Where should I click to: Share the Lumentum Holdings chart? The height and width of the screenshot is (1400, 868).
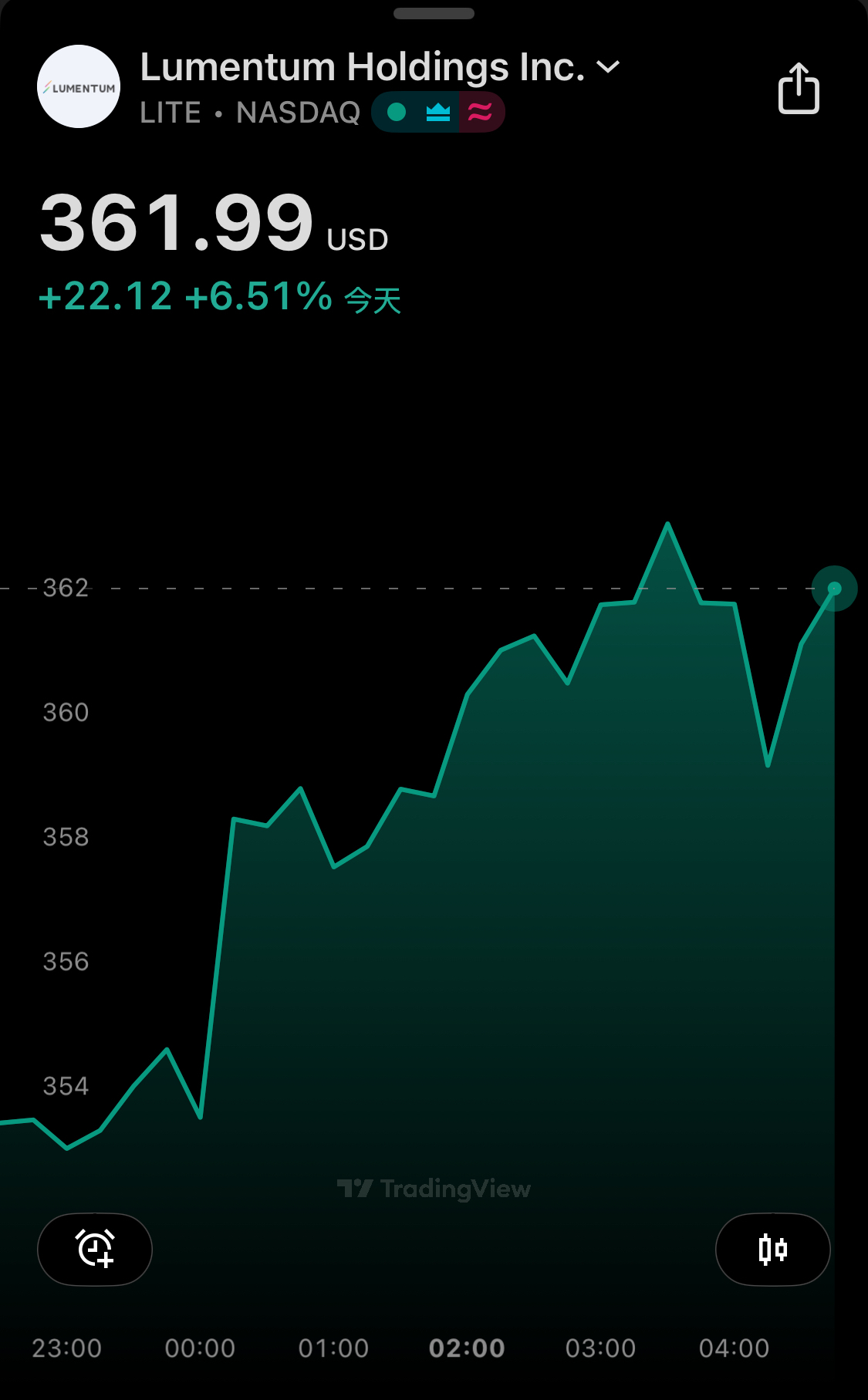point(799,89)
